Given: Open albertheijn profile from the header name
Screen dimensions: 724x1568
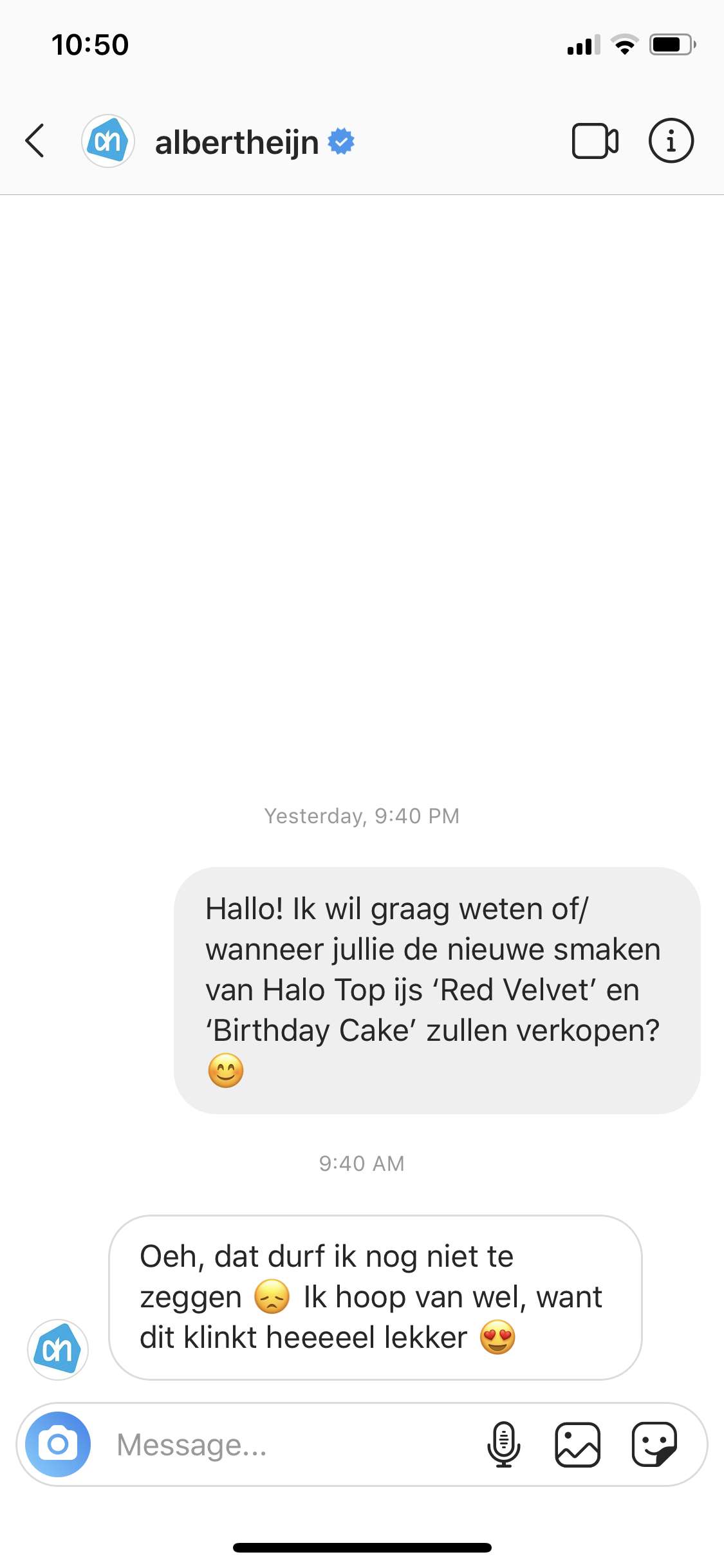Looking at the screenshot, I should tap(237, 142).
